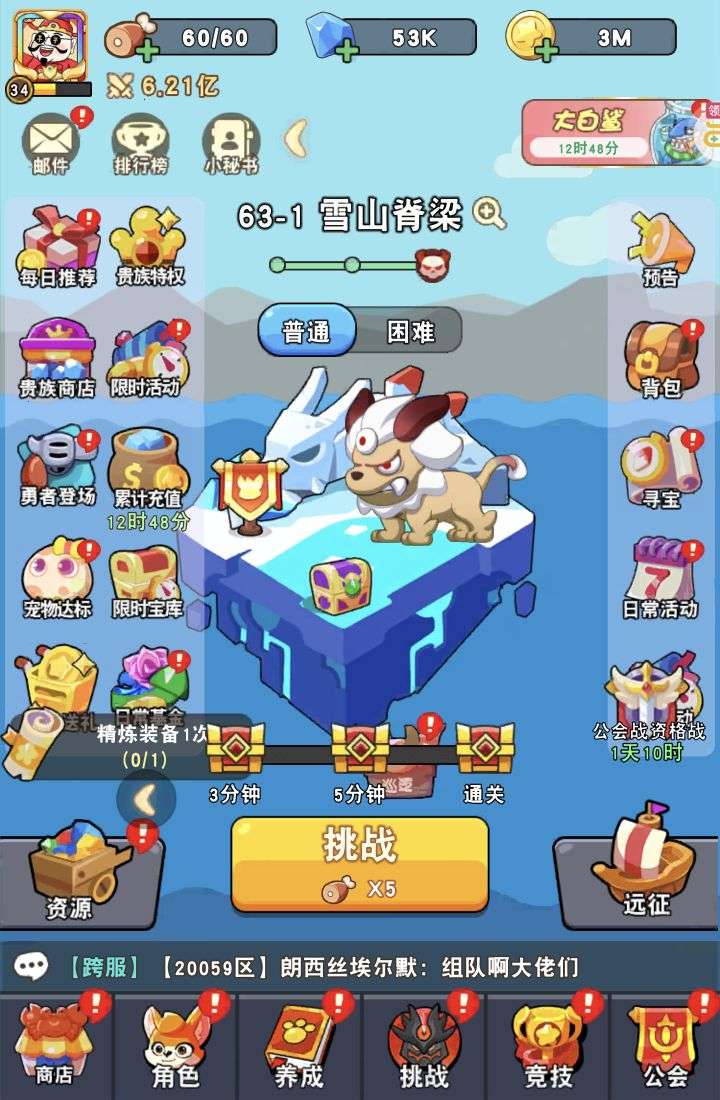
Task: Switch difficulty to 困难
Action: tap(410, 331)
